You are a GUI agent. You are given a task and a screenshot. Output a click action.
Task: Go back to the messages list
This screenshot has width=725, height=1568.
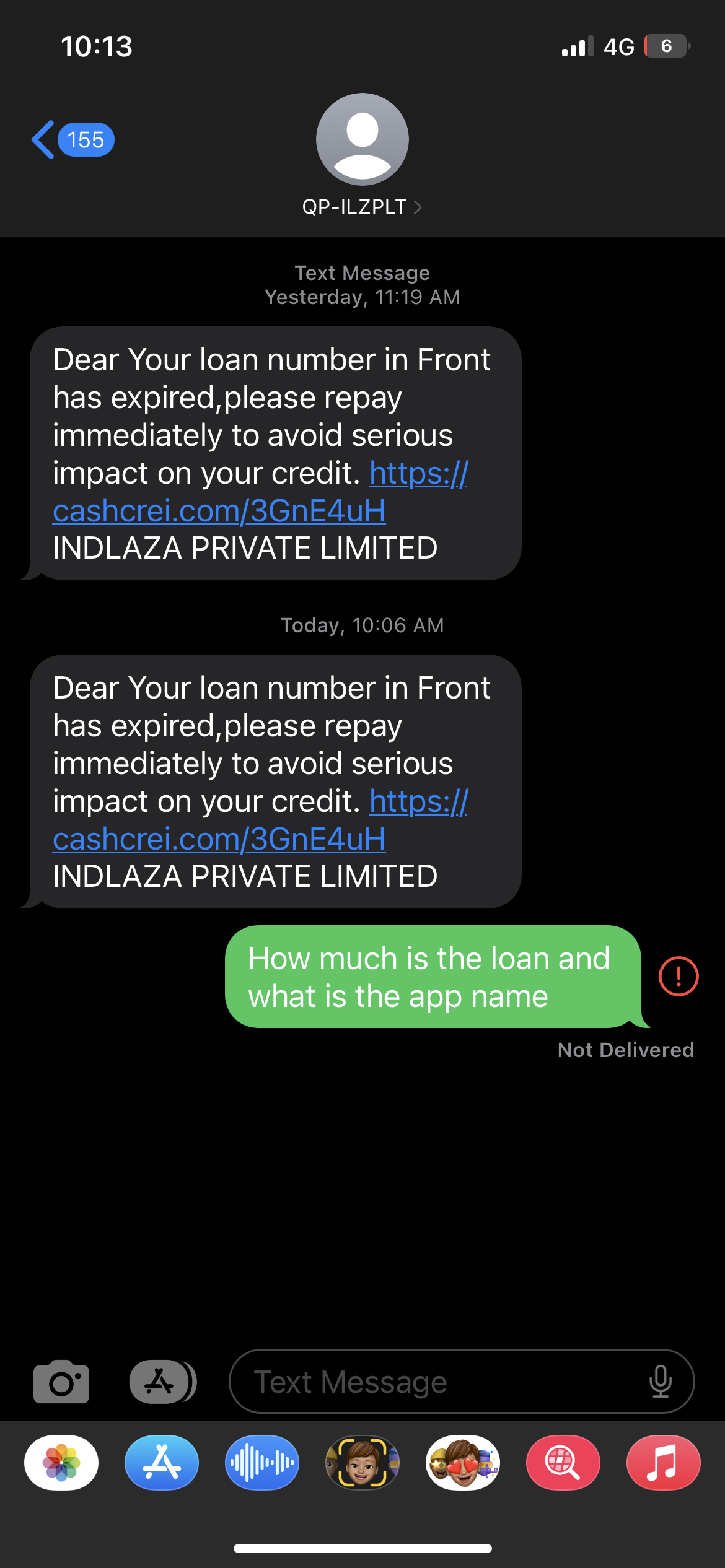tap(71, 140)
